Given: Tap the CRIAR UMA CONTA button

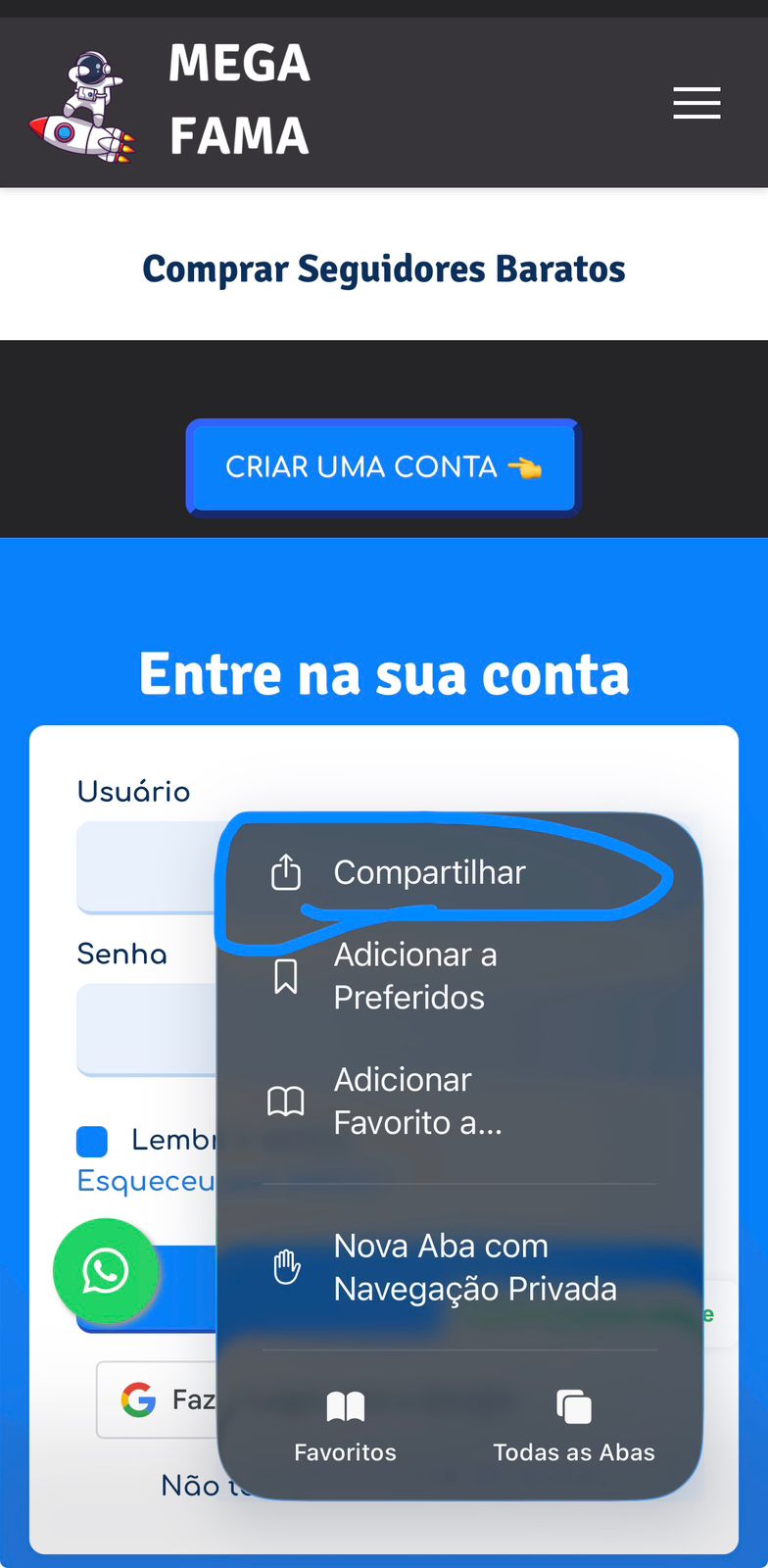Looking at the screenshot, I should tap(383, 467).
